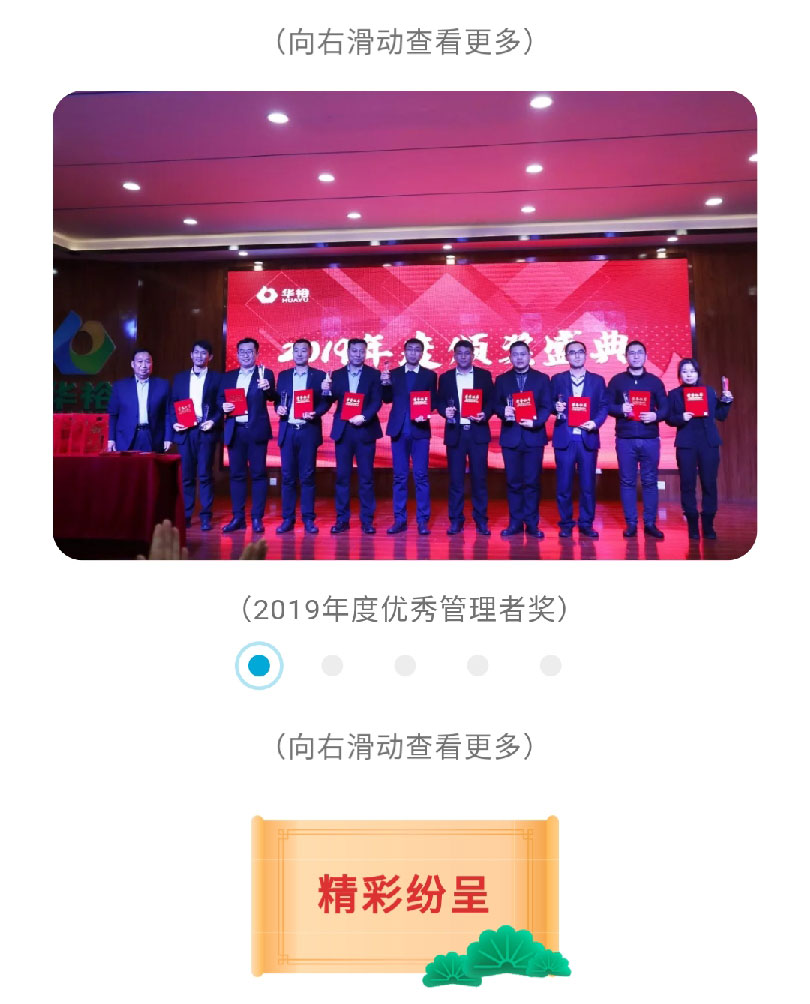This screenshot has width=810, height=1004.
Task: Click the currently highlighted pagination indicator
Action: tap(258, 663)
